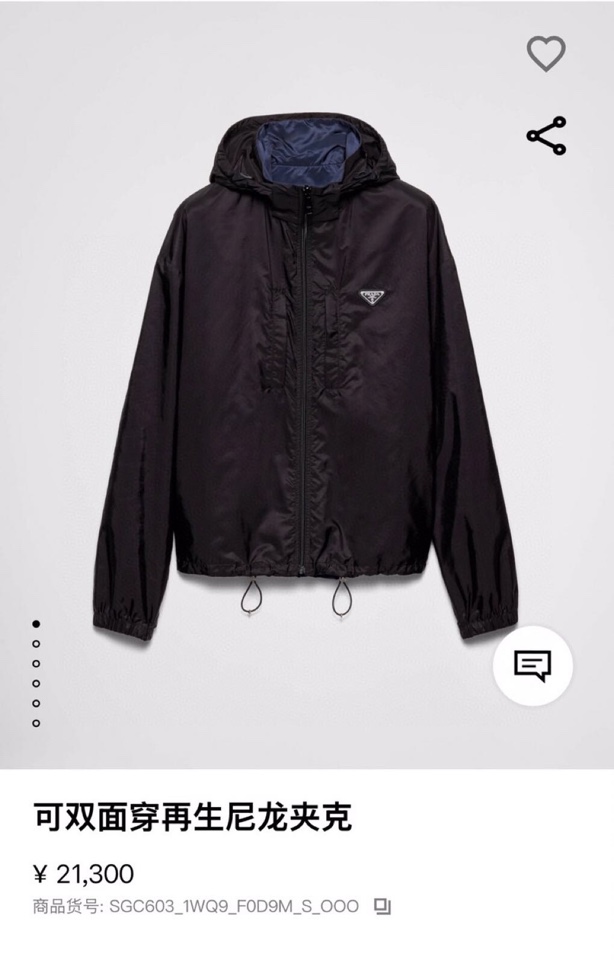Share this product

[546, 136]
